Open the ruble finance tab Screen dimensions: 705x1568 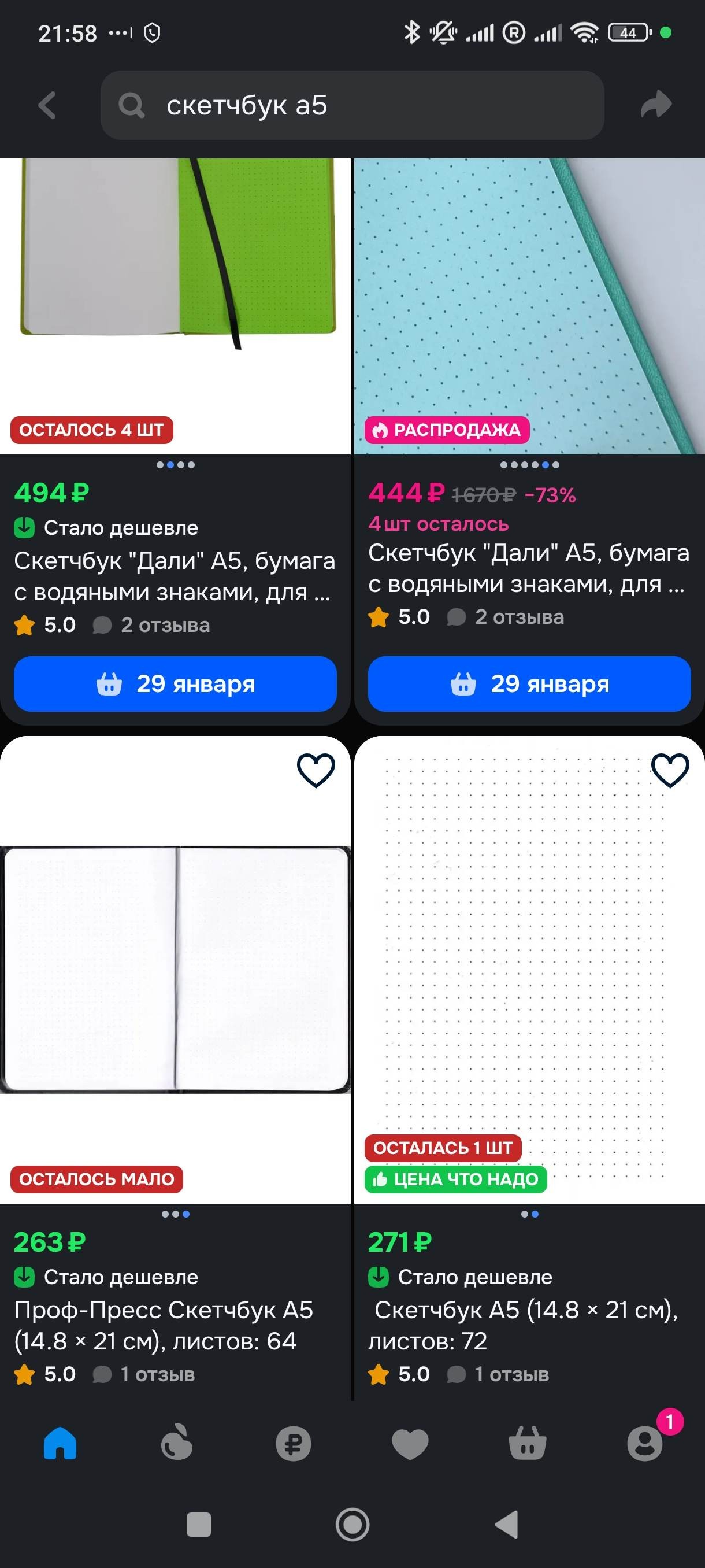click(293, 1443)
